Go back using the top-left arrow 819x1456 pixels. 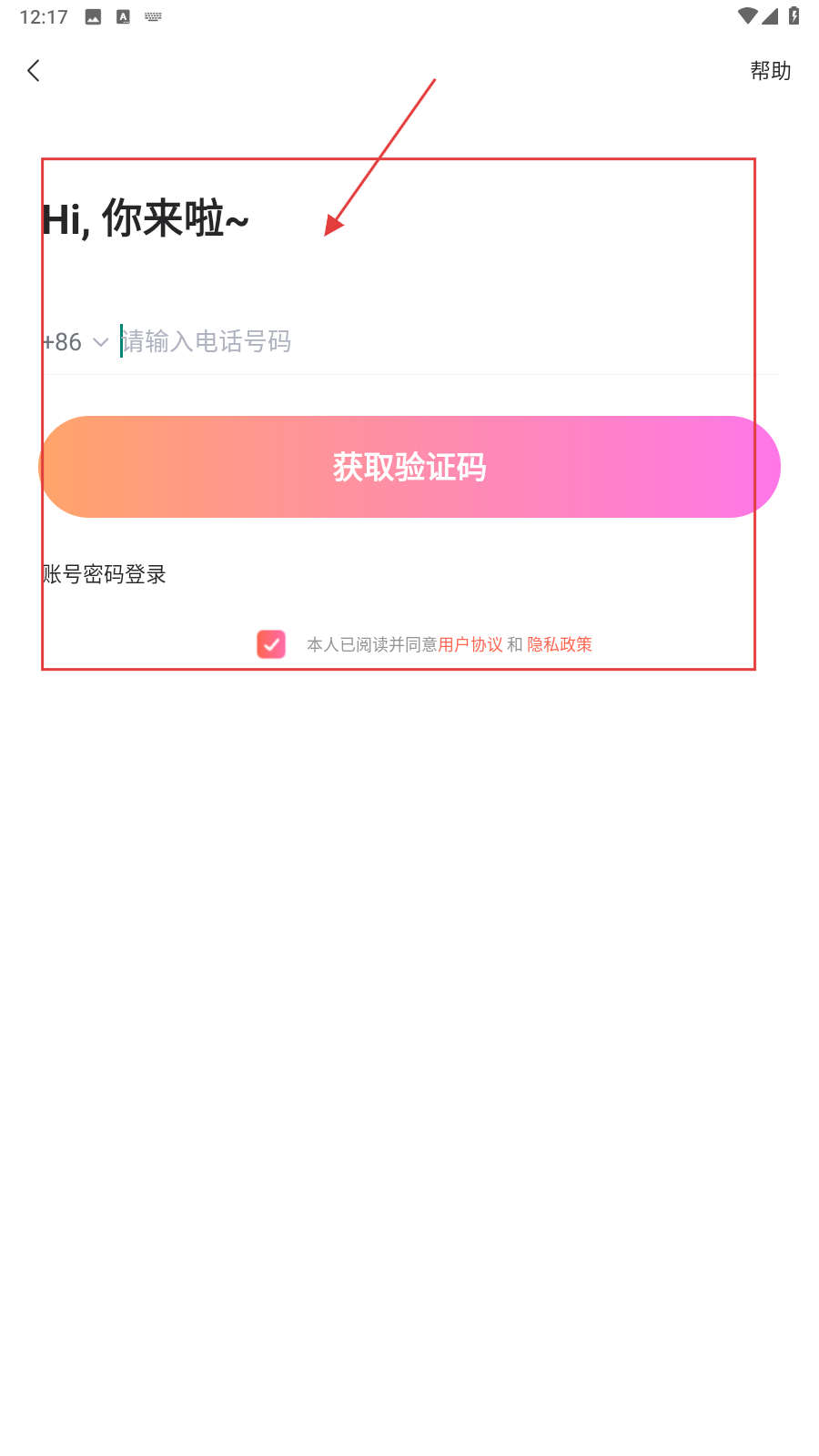(34, 71)
